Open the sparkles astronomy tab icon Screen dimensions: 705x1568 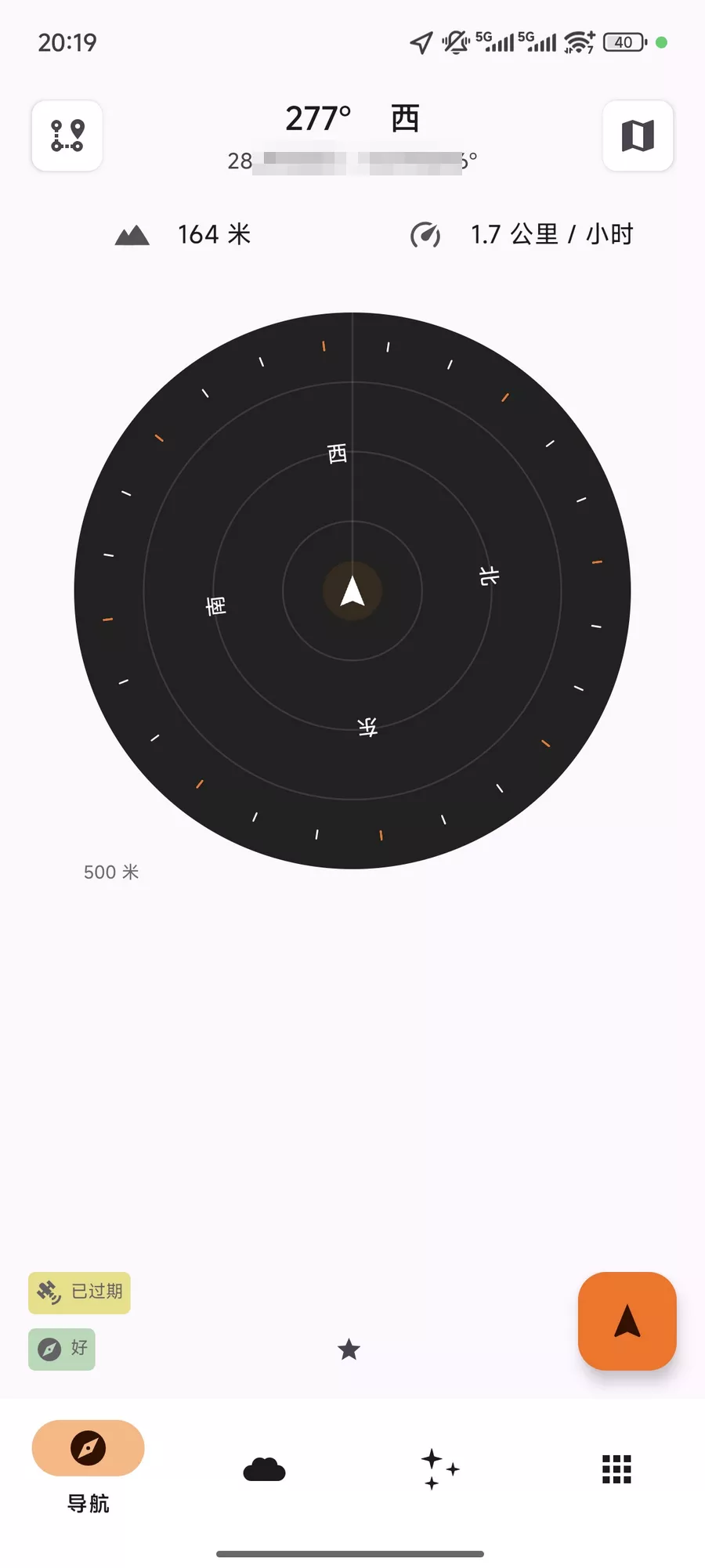coord(439,1469)
